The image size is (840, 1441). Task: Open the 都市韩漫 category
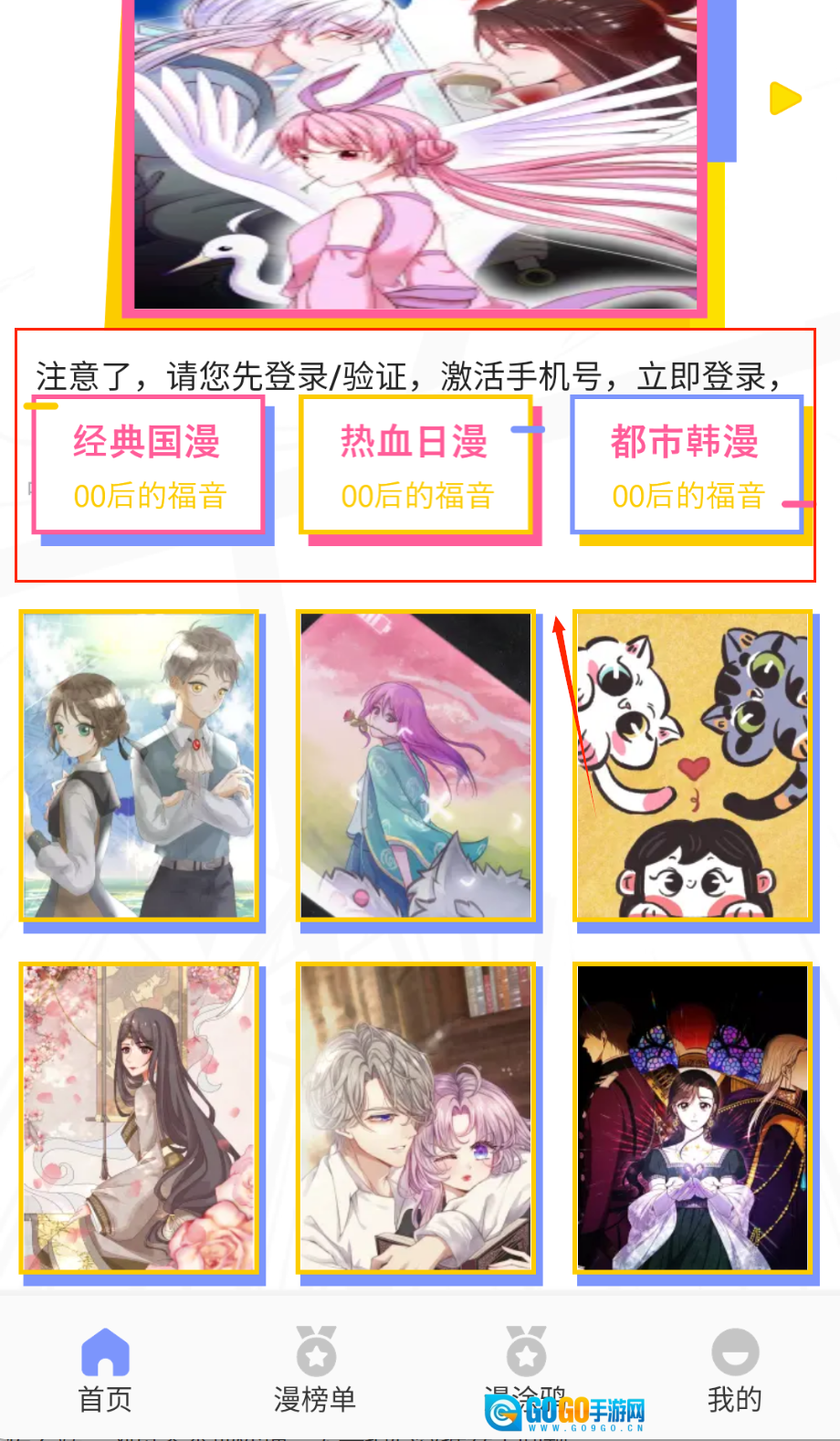[687, 466]
